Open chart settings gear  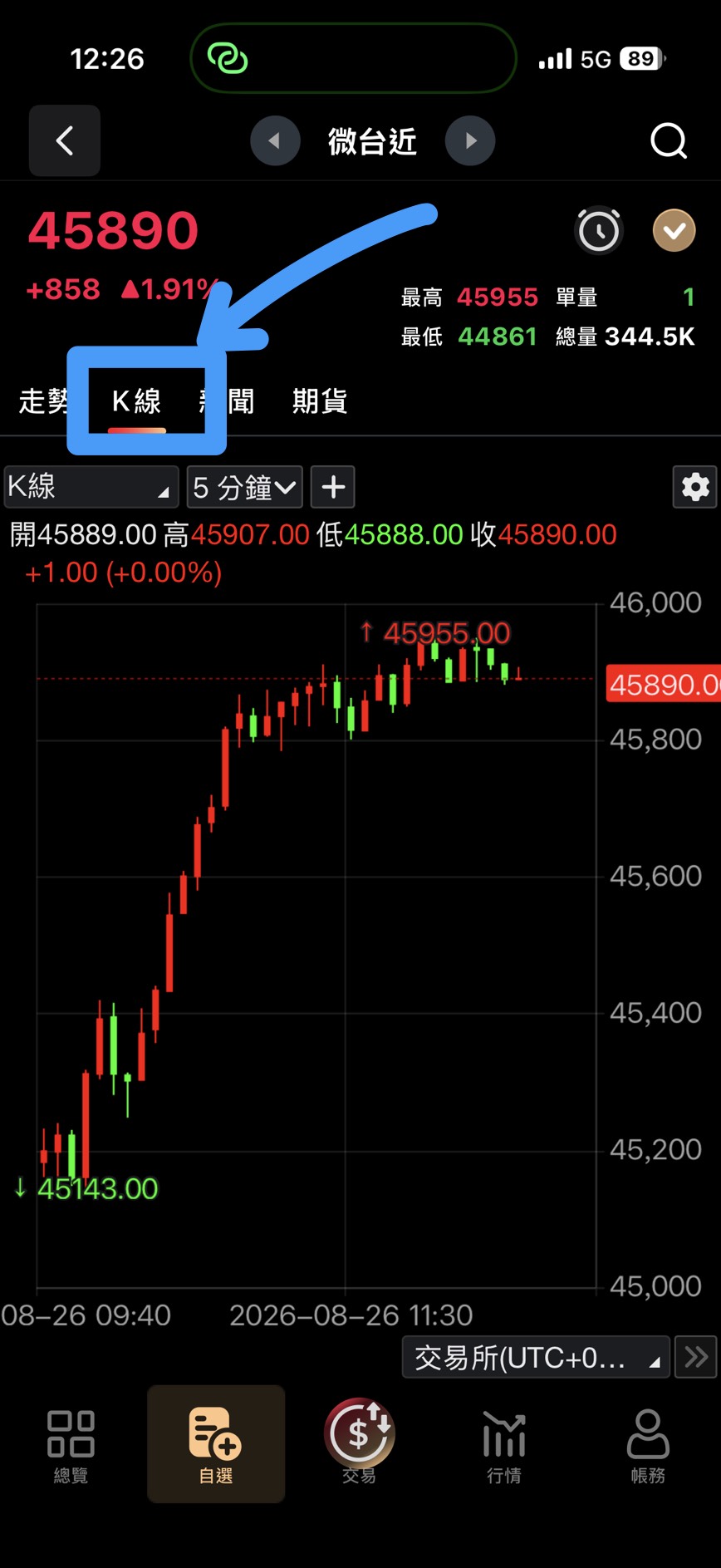pyautogui.click(x=695, y=487)
